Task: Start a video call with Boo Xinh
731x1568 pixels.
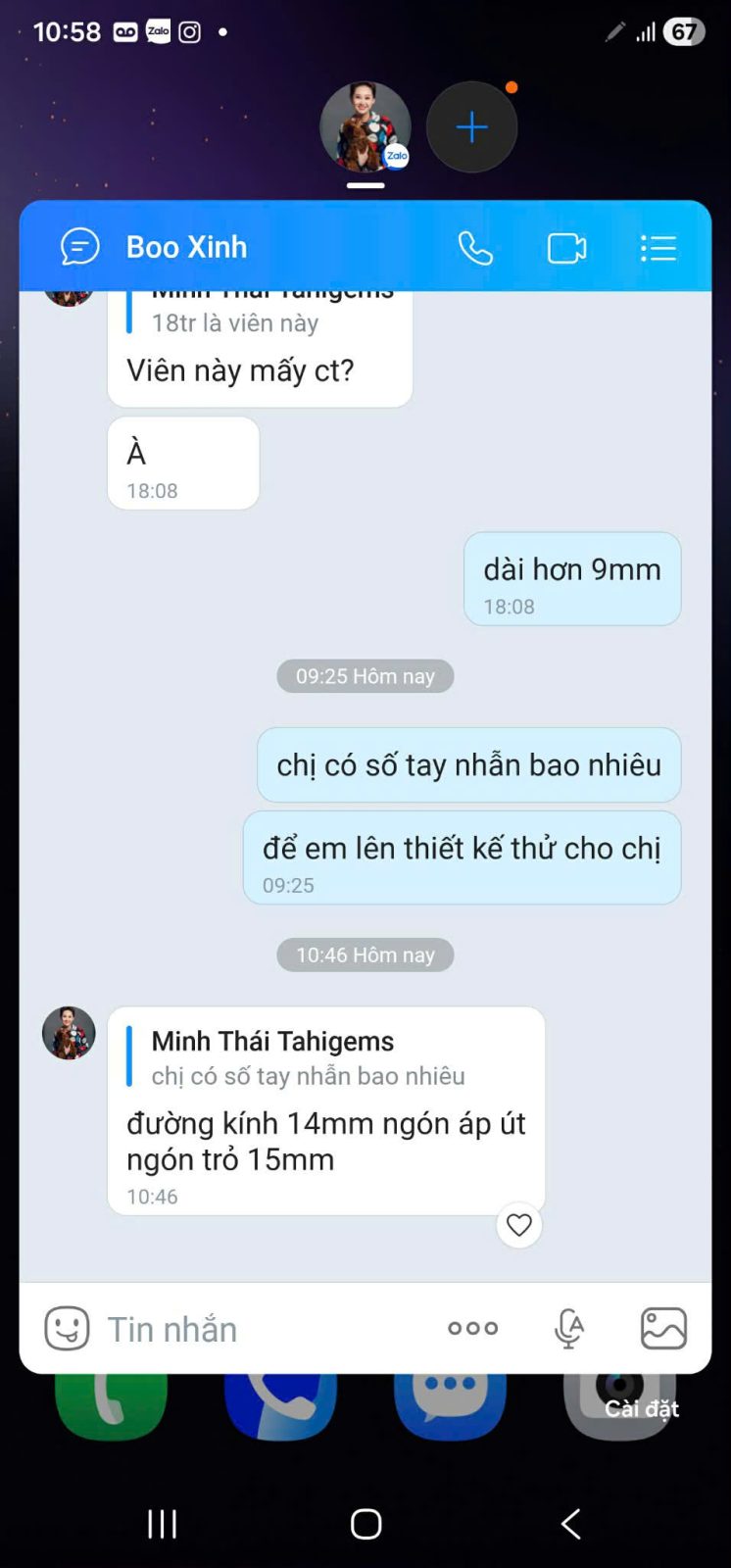Action: pos(566,248)
